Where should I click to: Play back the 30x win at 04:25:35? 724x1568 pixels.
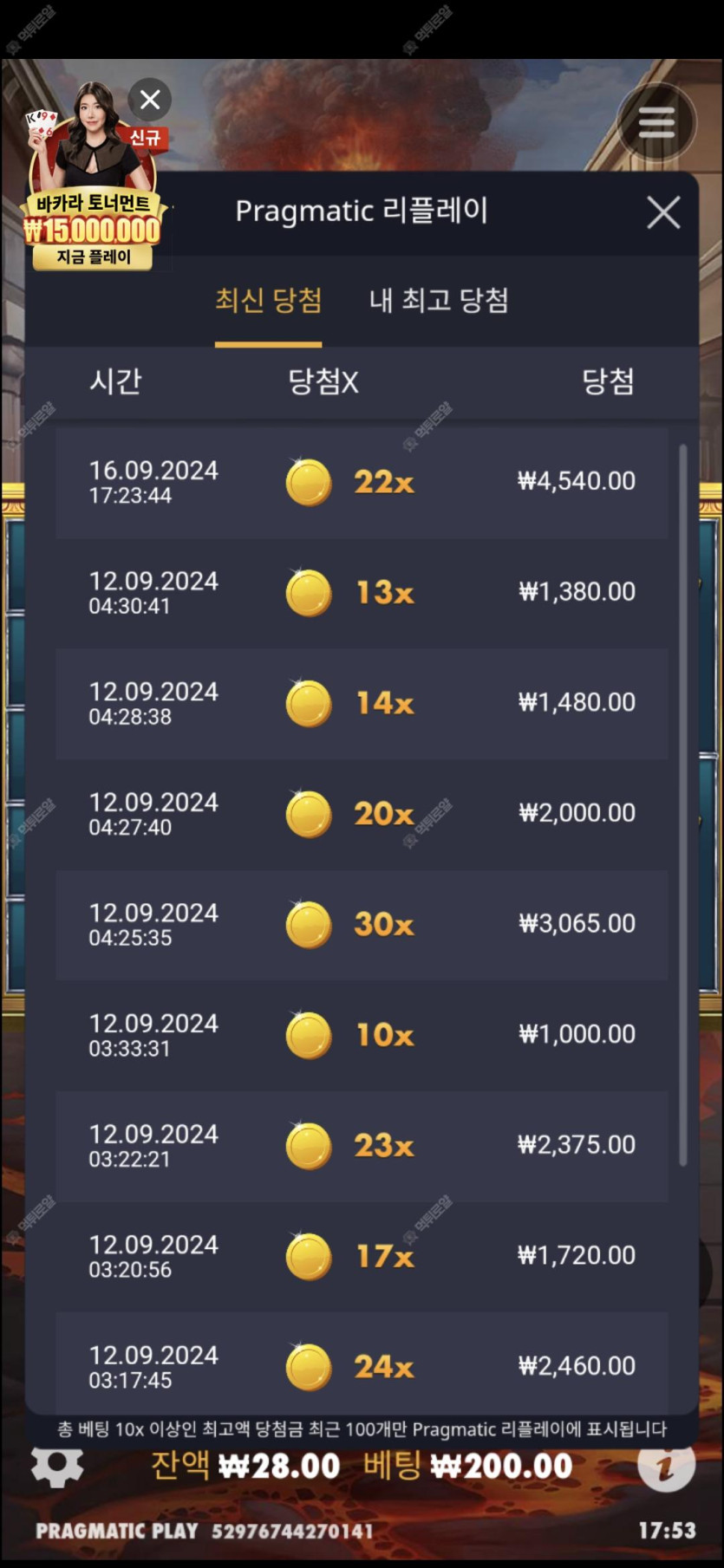[362, 925]
